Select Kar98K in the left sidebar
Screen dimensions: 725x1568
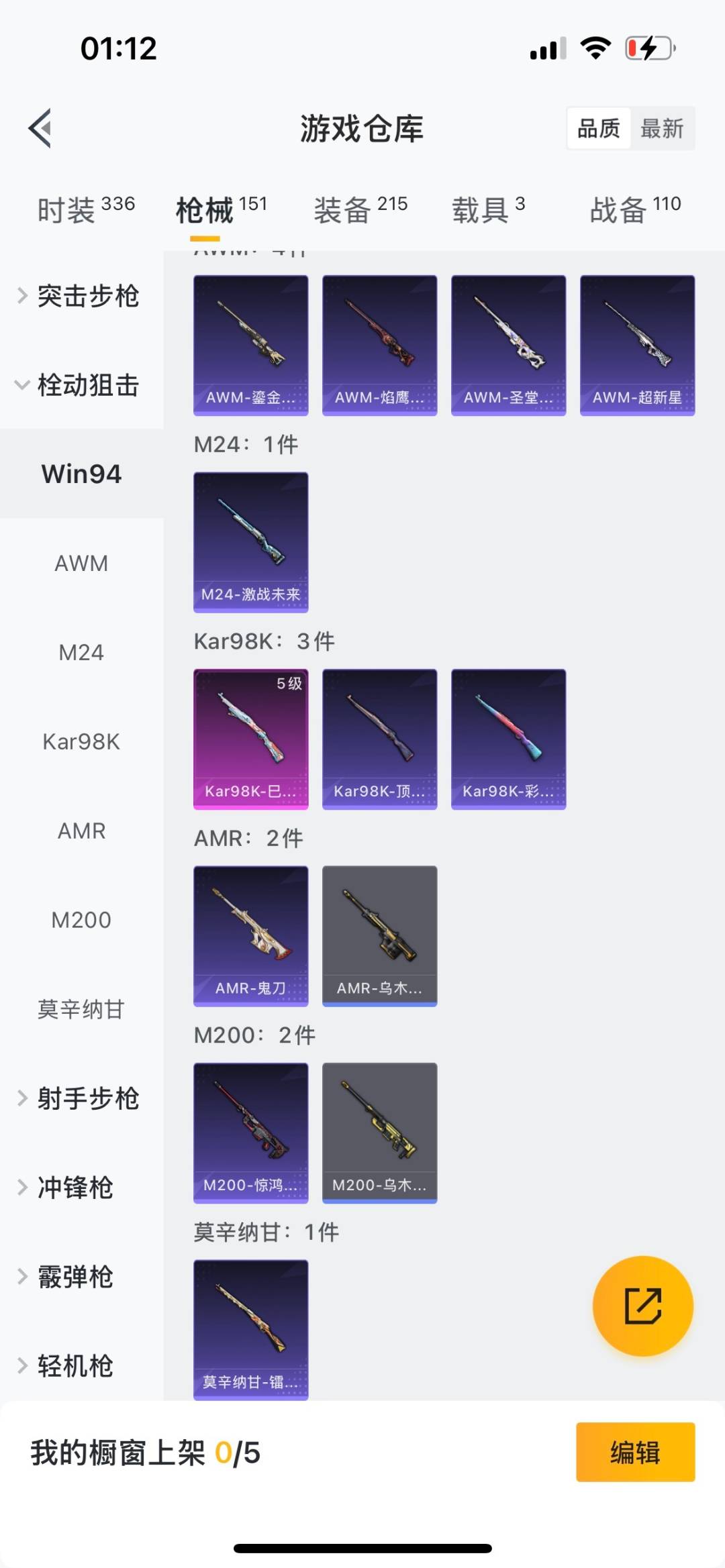(82, 741)
